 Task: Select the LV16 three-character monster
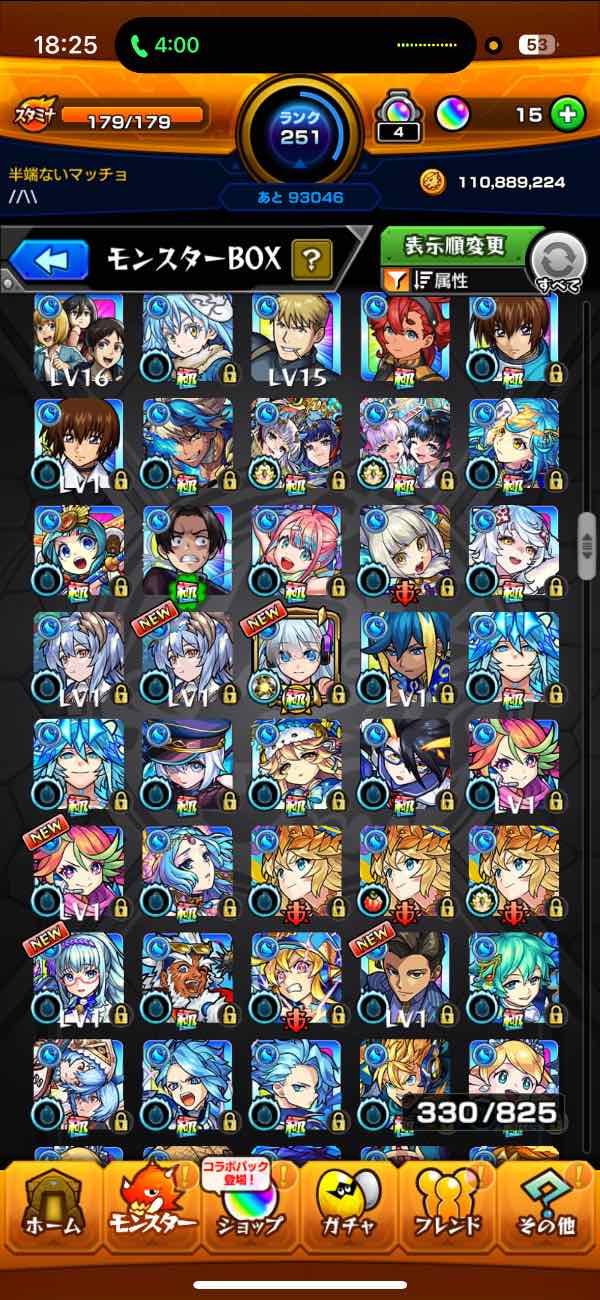tap(78, 339)
